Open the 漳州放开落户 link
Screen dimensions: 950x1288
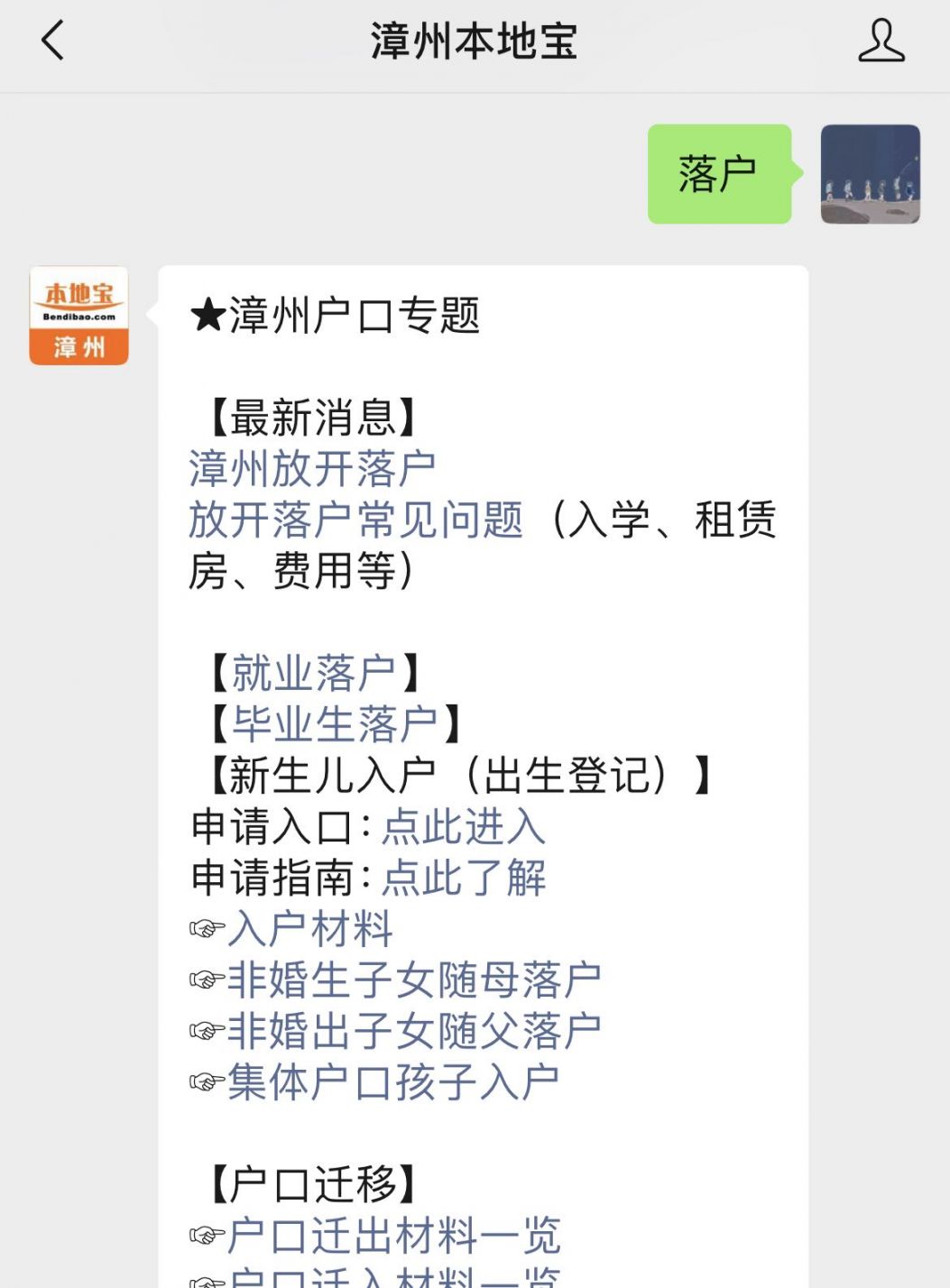click(312, 469)
